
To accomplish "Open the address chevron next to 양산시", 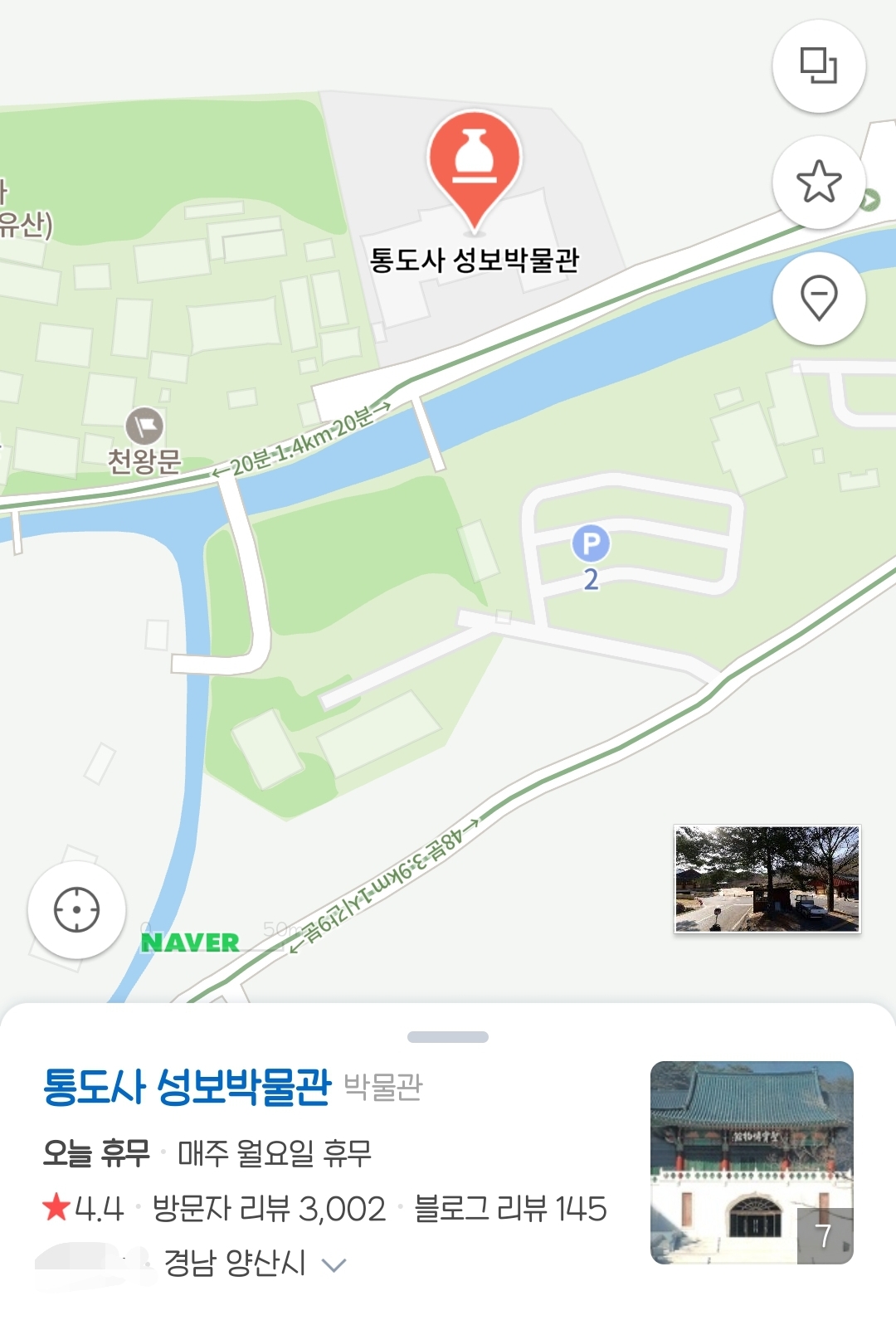I will tap(334, 1263).
